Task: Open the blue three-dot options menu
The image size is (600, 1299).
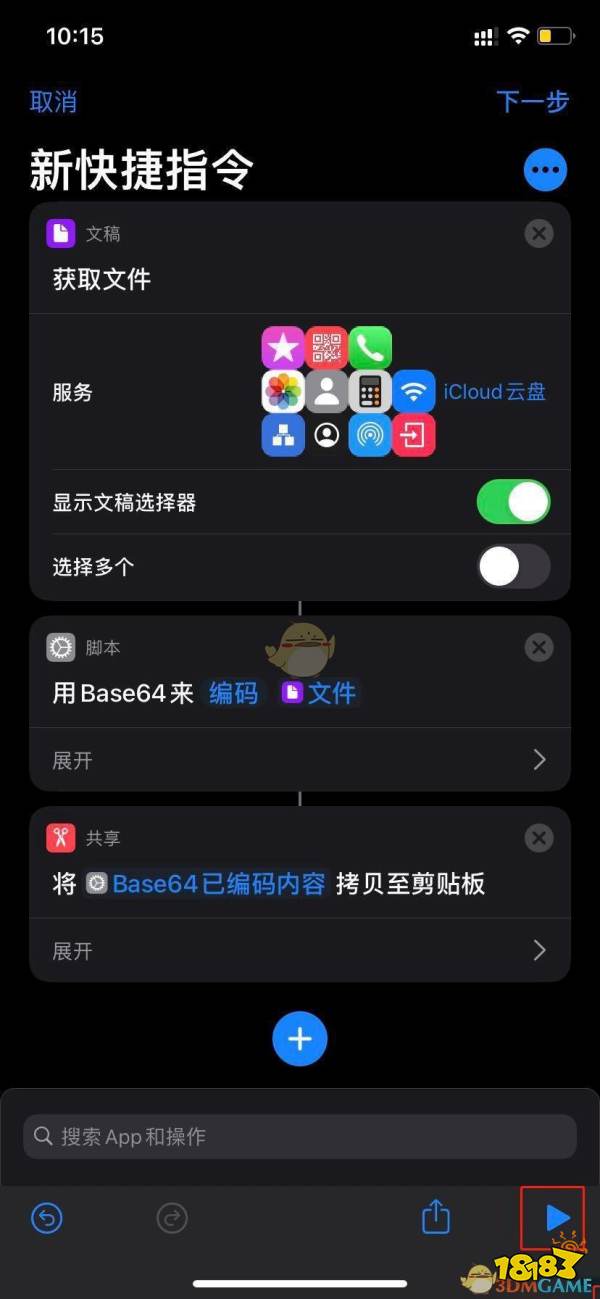Action: click(545, 170)
